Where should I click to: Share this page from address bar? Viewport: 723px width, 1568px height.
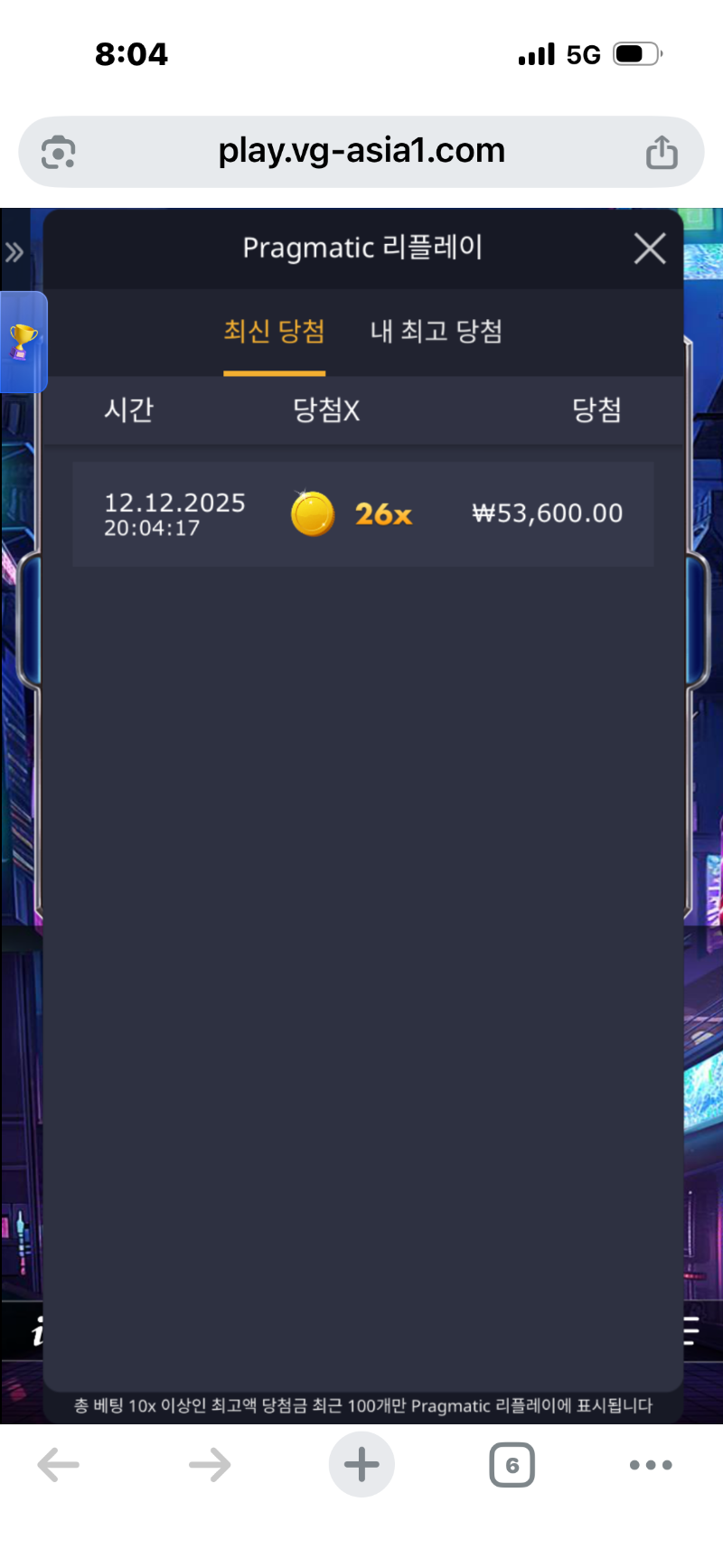click(662, 152)
